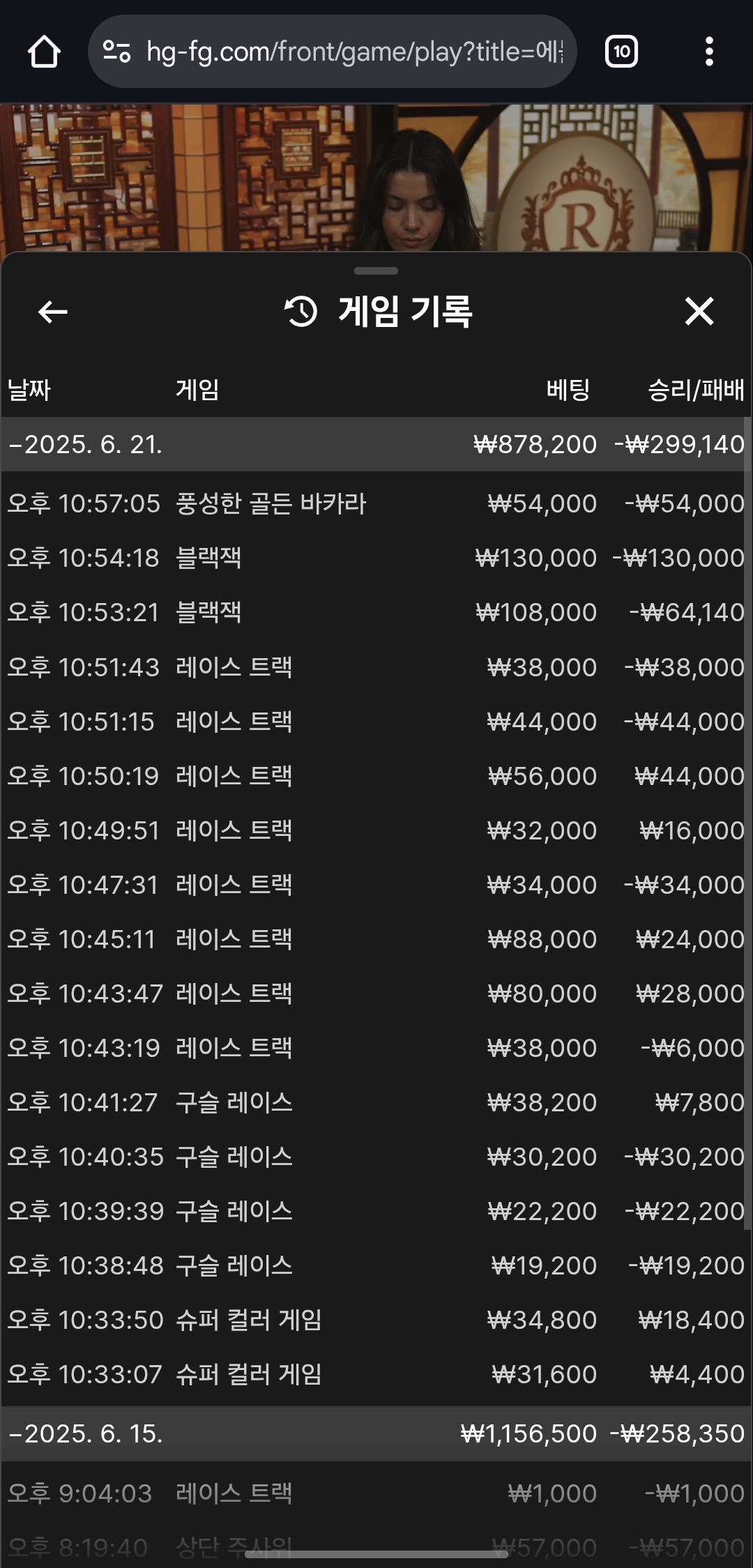Collapse the 2025. 6. 15. date group
753x1568 pixels.
(x=376, y=1433)
